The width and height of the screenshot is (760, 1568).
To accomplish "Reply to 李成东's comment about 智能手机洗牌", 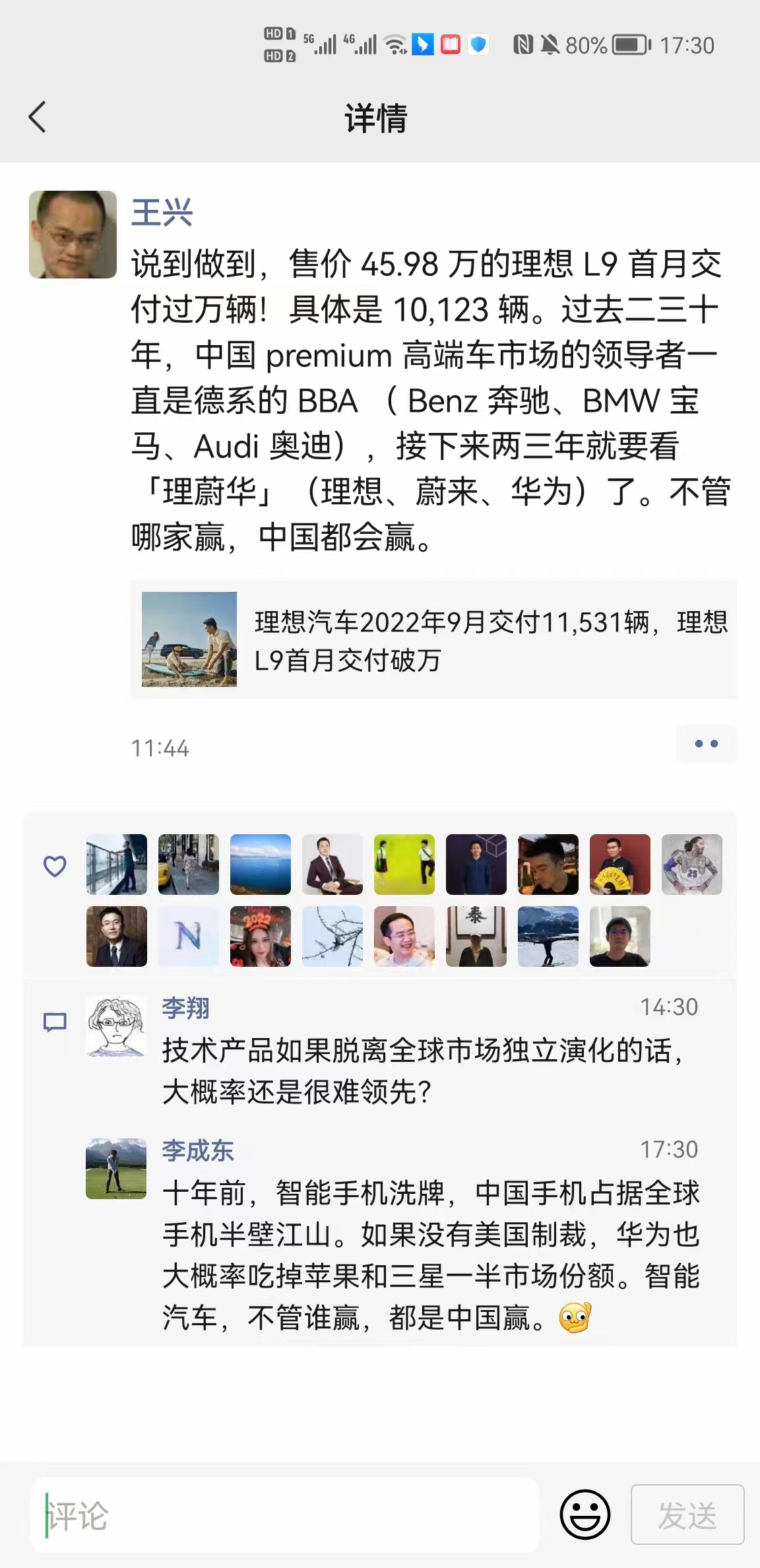I will coord(430,1255).
